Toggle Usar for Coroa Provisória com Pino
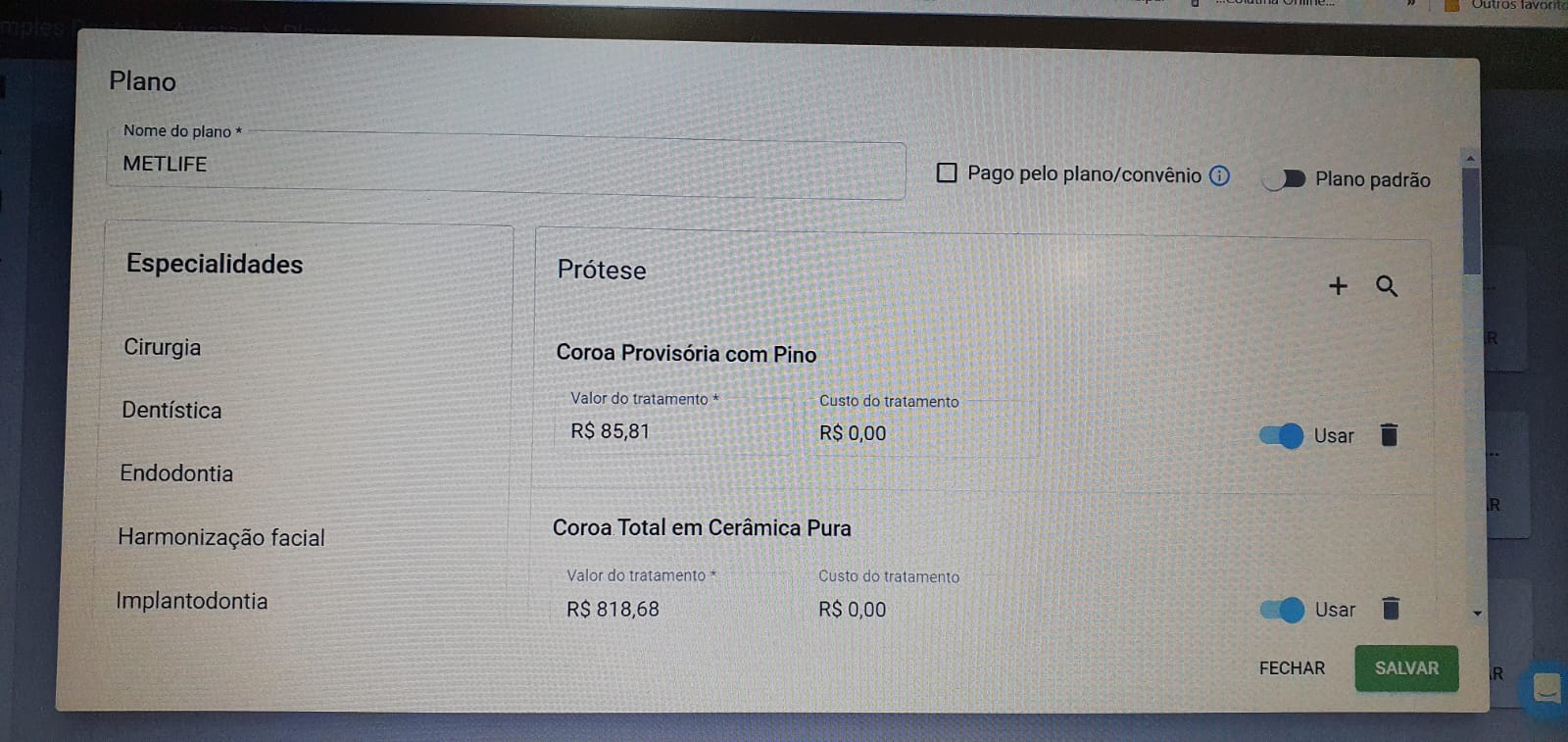Screen dimensions: 1568x742 pos(1282,435)
